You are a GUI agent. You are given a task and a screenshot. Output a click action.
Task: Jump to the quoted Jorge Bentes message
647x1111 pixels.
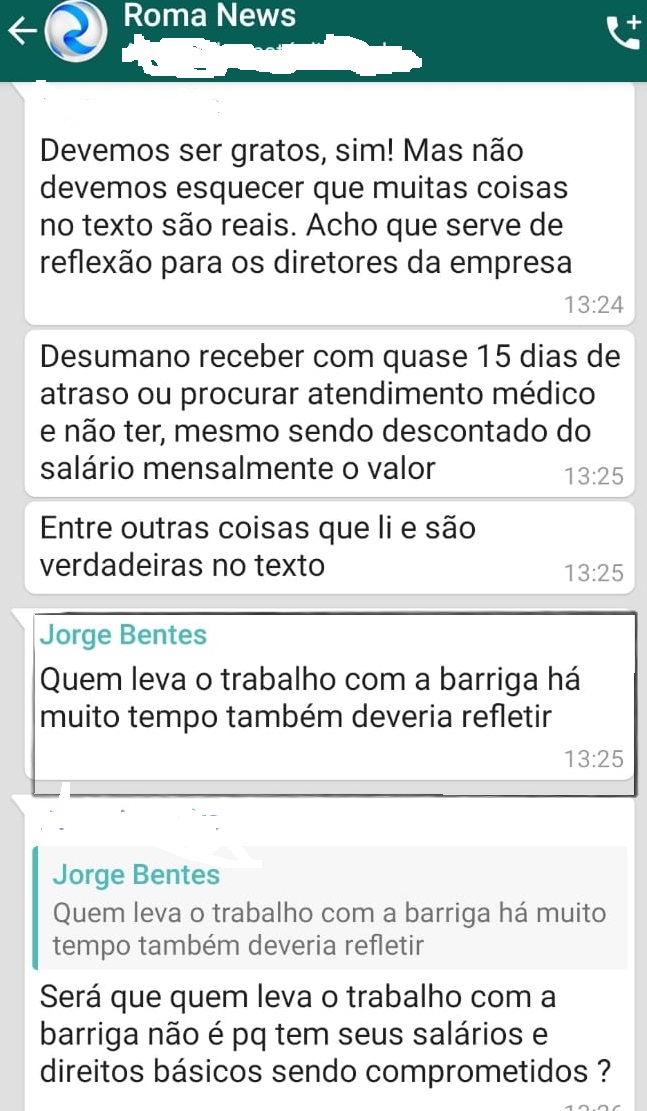coord(330,908)
